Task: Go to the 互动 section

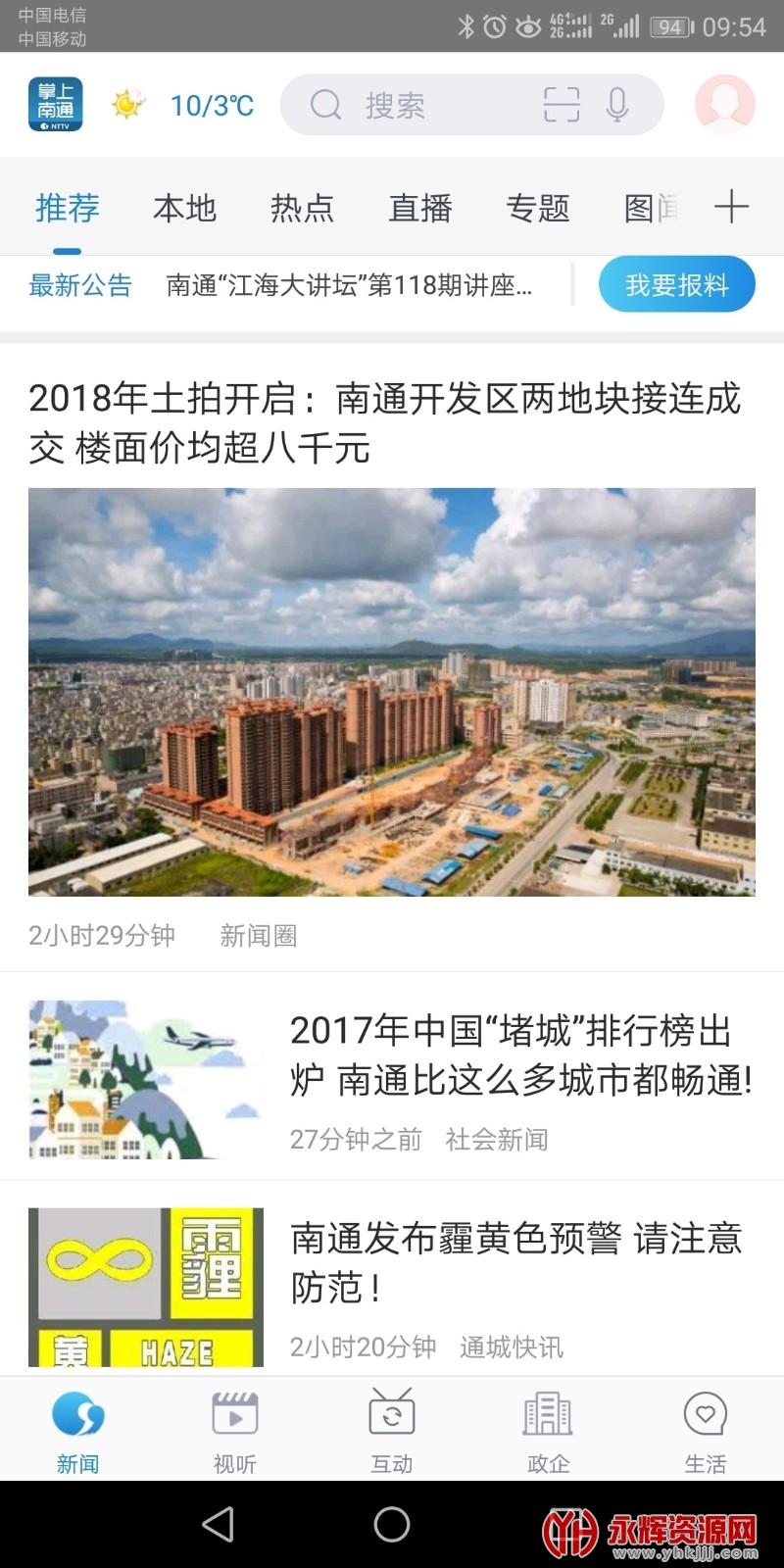Action: pyautogui.click(x=392, y=1431)
